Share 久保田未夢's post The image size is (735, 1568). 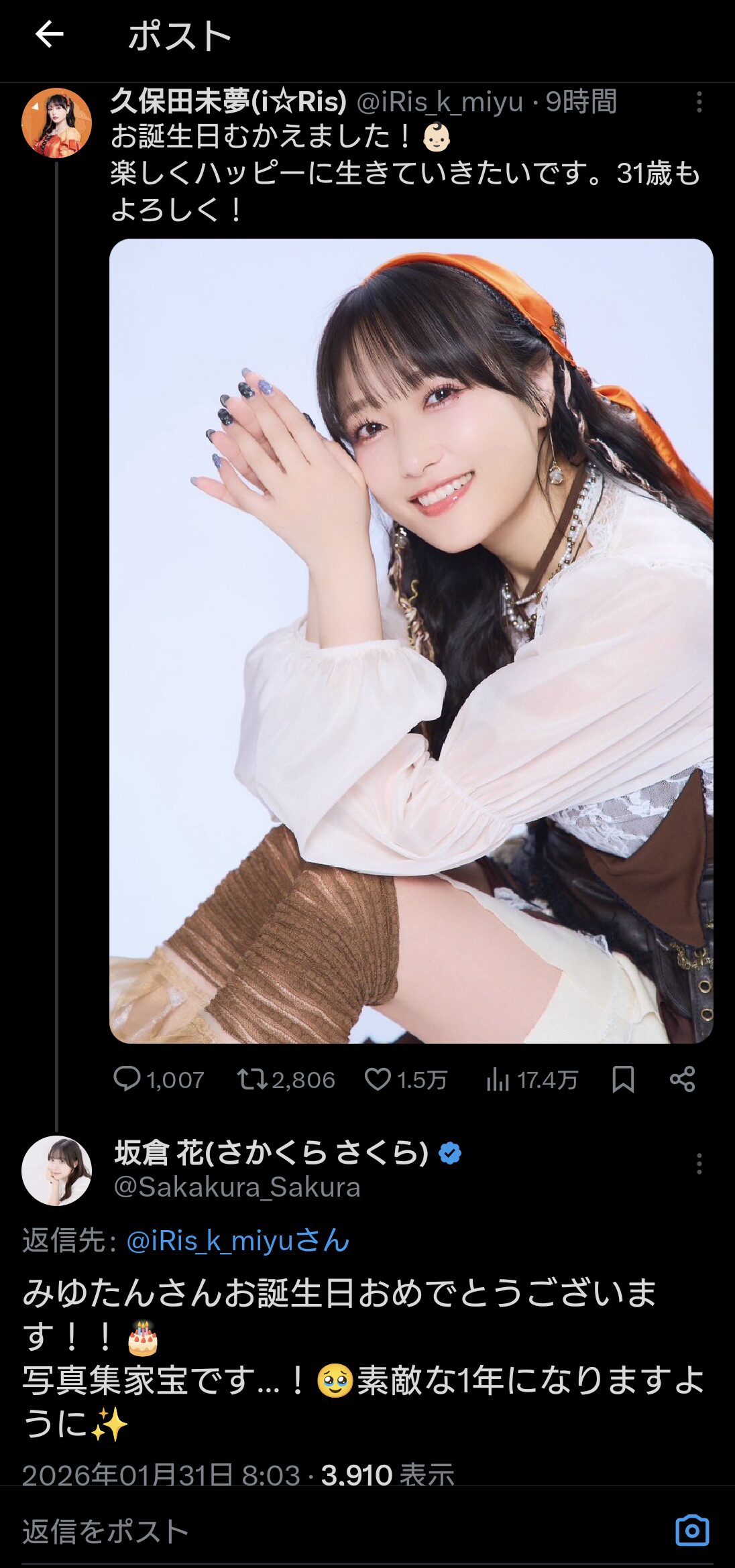pyautogui.click(x=682, y=1079)
